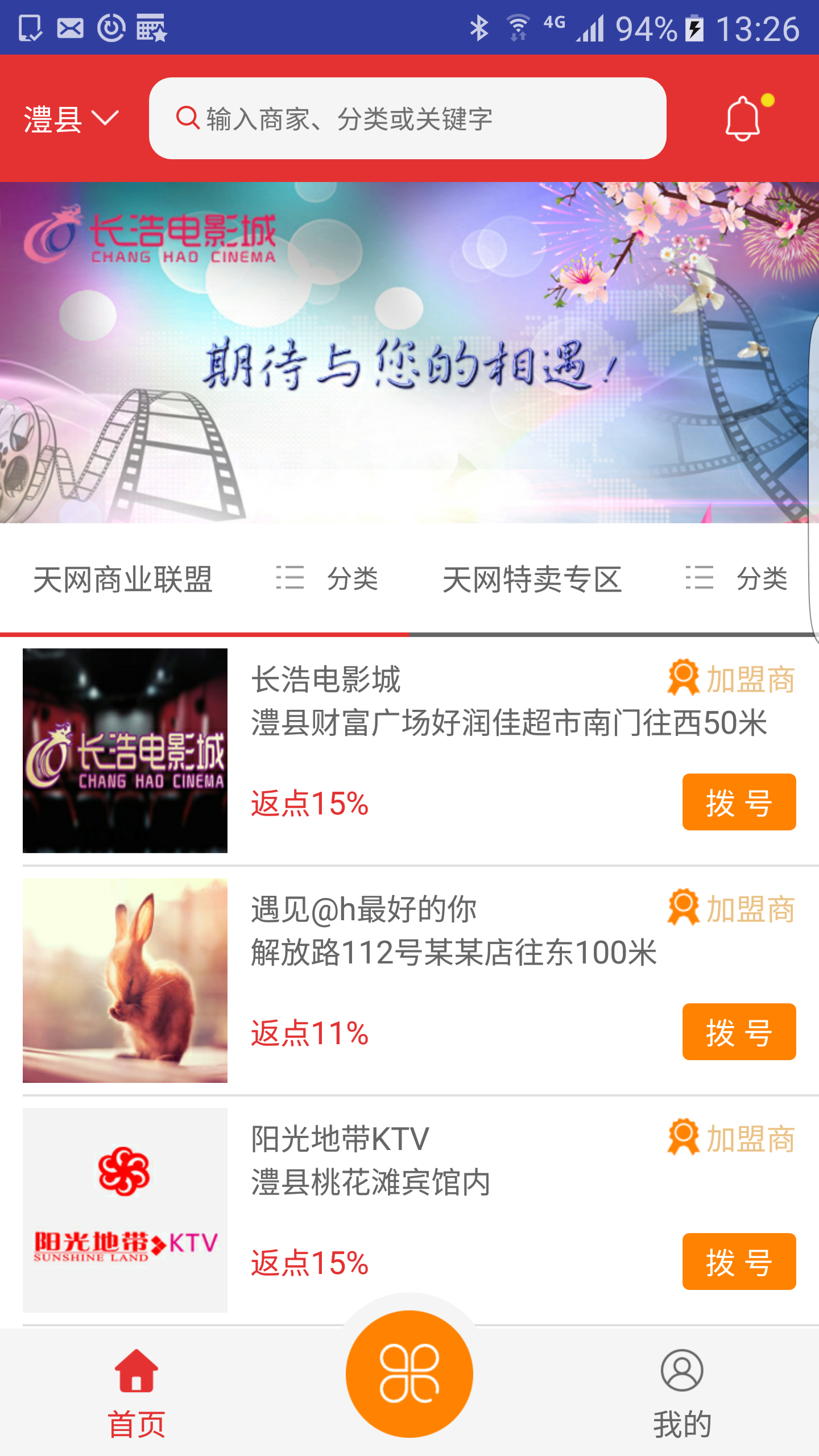Call 长浩电影城 with 拨号 button
This screenshot has width=819, height=1456.
coord(739,802)
